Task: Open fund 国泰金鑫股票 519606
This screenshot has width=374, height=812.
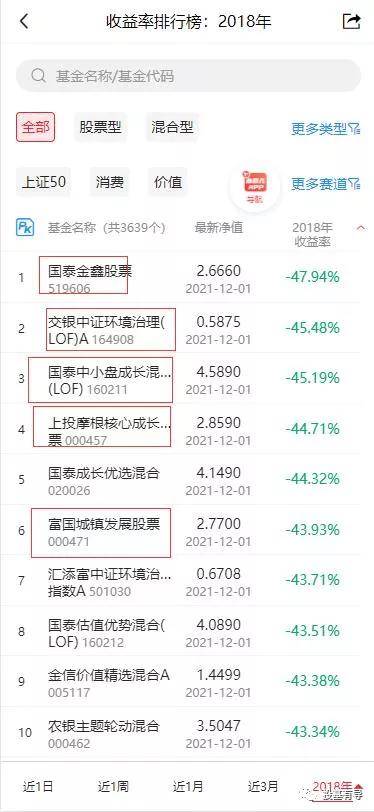Action: (188, 278)
